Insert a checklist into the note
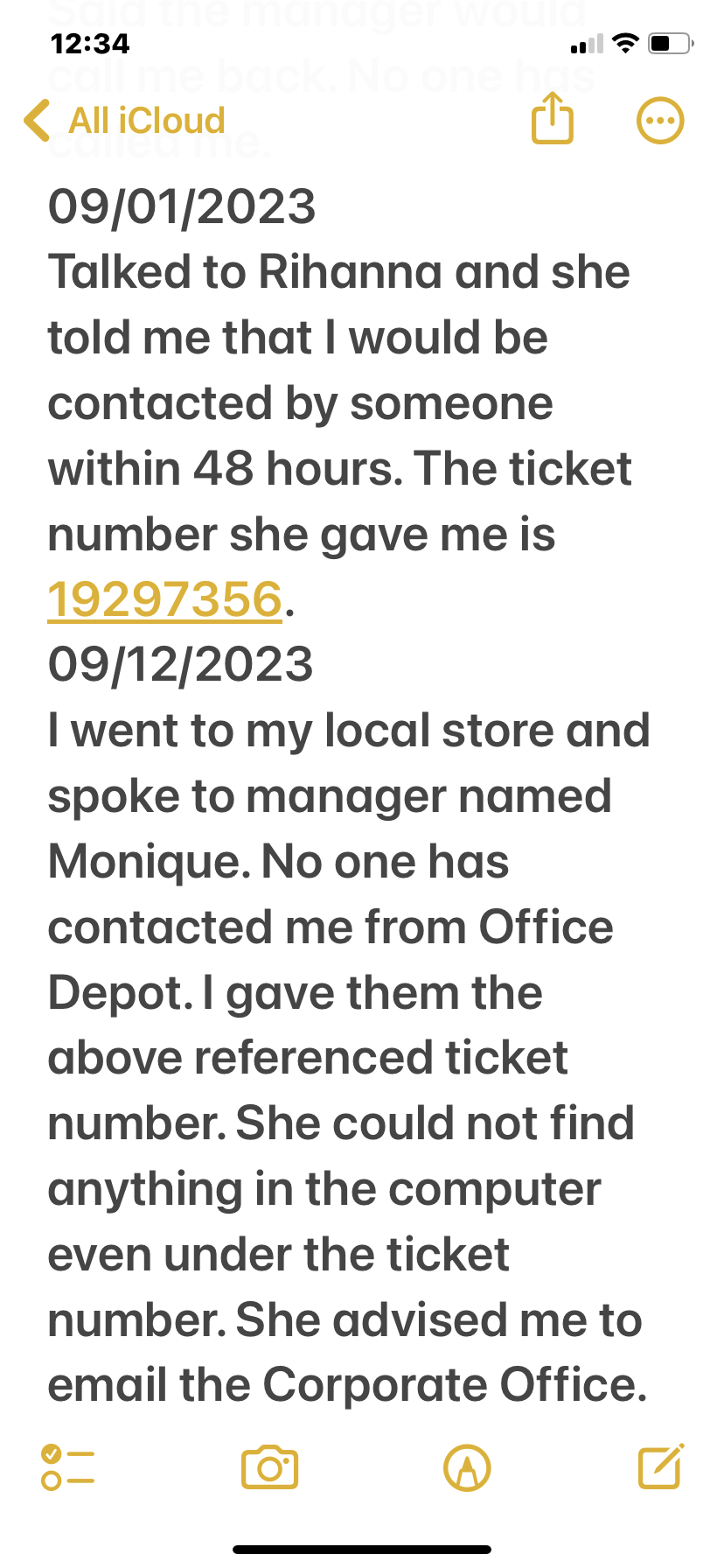Image resolution: width=724 pixels, height=1568 pixels. [66, 1467]
